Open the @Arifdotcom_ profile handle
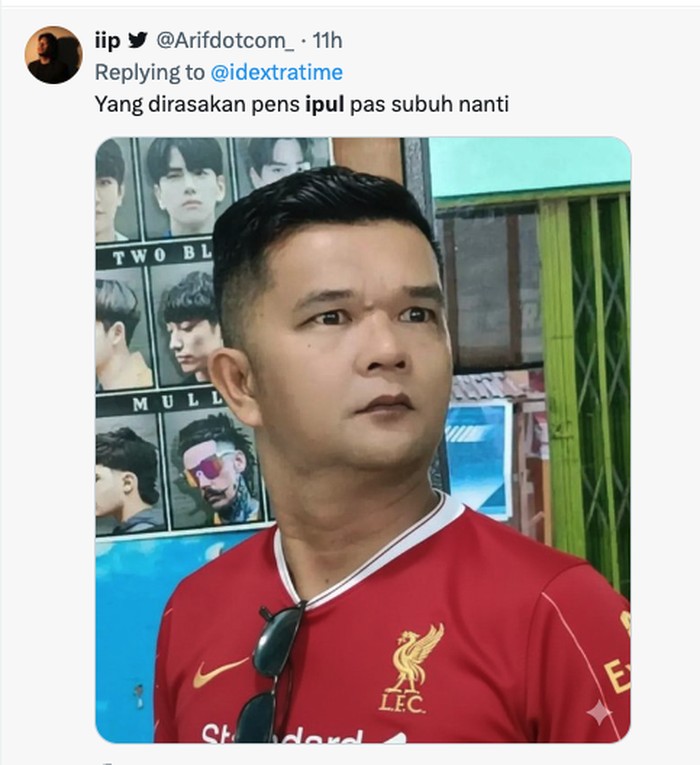The image size is (700, 765). [225, 41]
